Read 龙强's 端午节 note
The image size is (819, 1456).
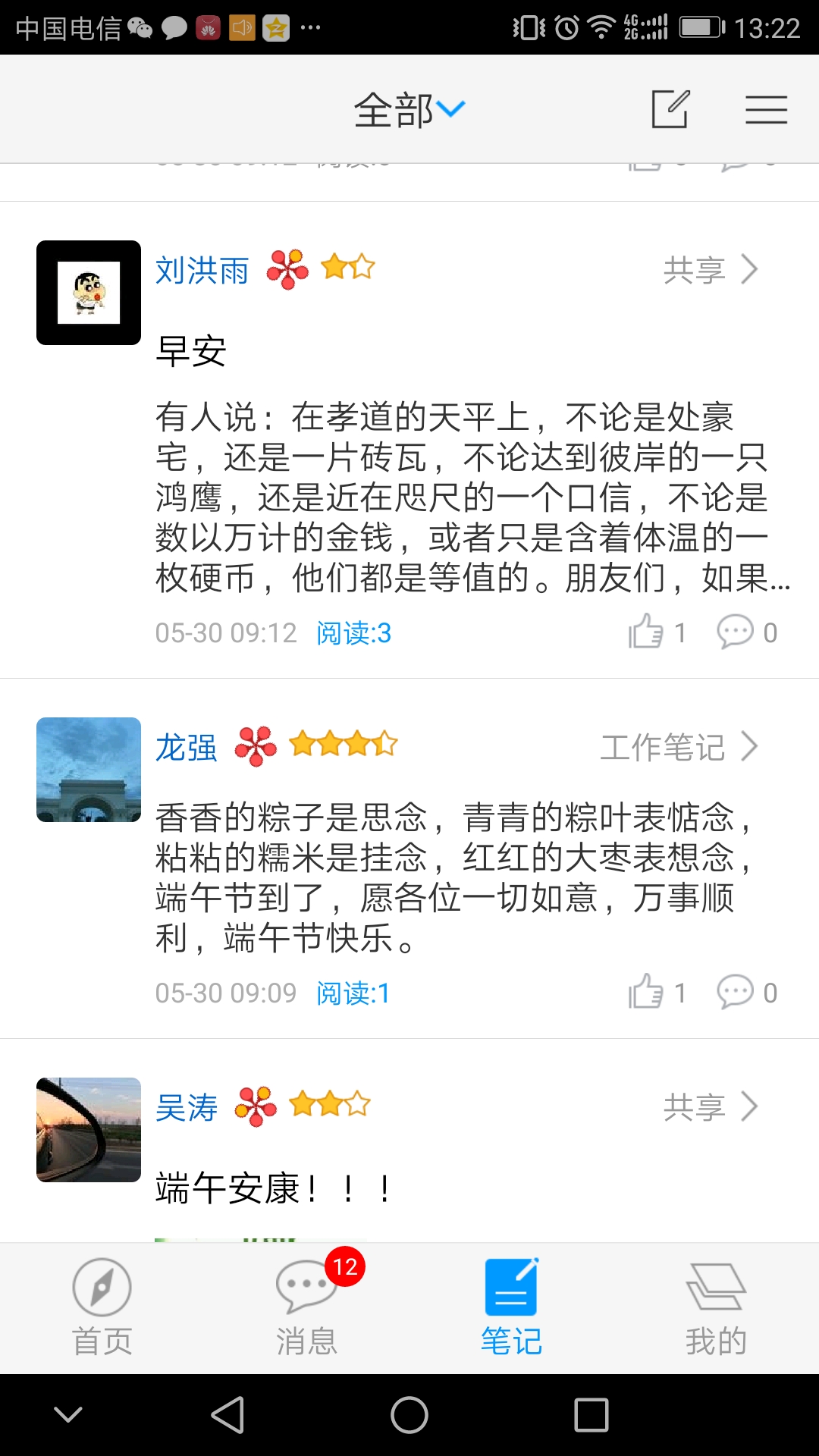pyautogui.click(x=455, y=877)
